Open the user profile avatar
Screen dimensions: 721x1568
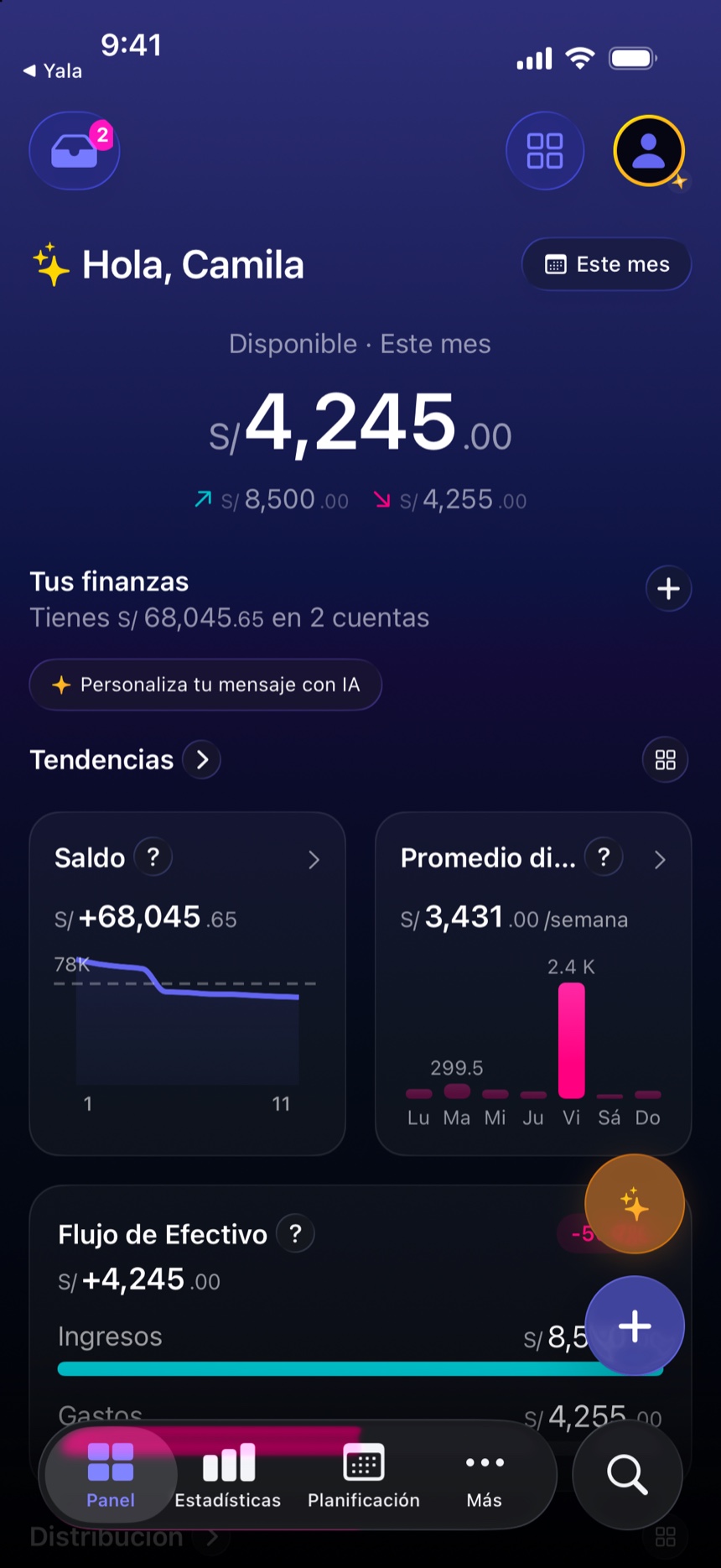pyautogui.click(x=649, y=151)
